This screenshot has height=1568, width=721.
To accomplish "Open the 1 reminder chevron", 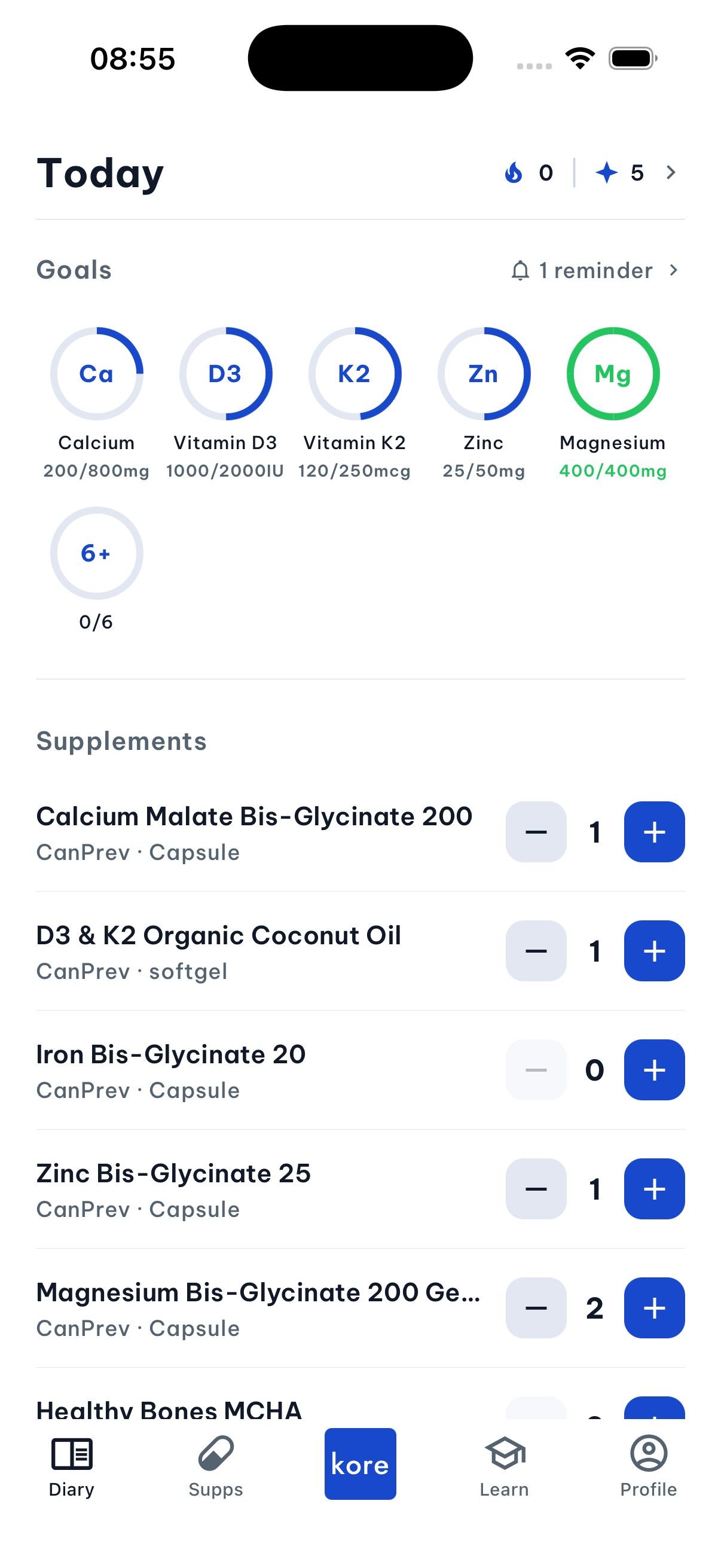I will coord(674,270).
